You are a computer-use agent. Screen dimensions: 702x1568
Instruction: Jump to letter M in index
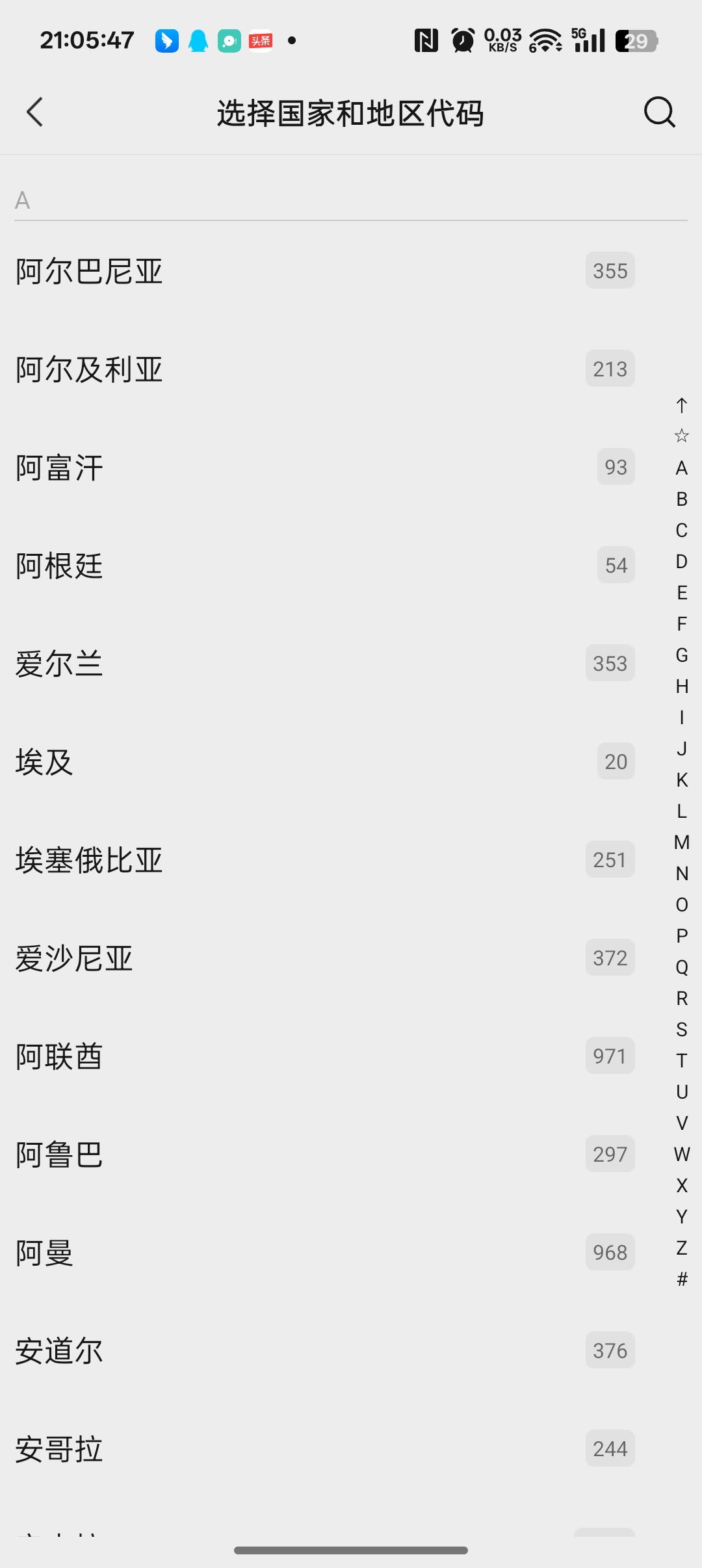(681, 842)
